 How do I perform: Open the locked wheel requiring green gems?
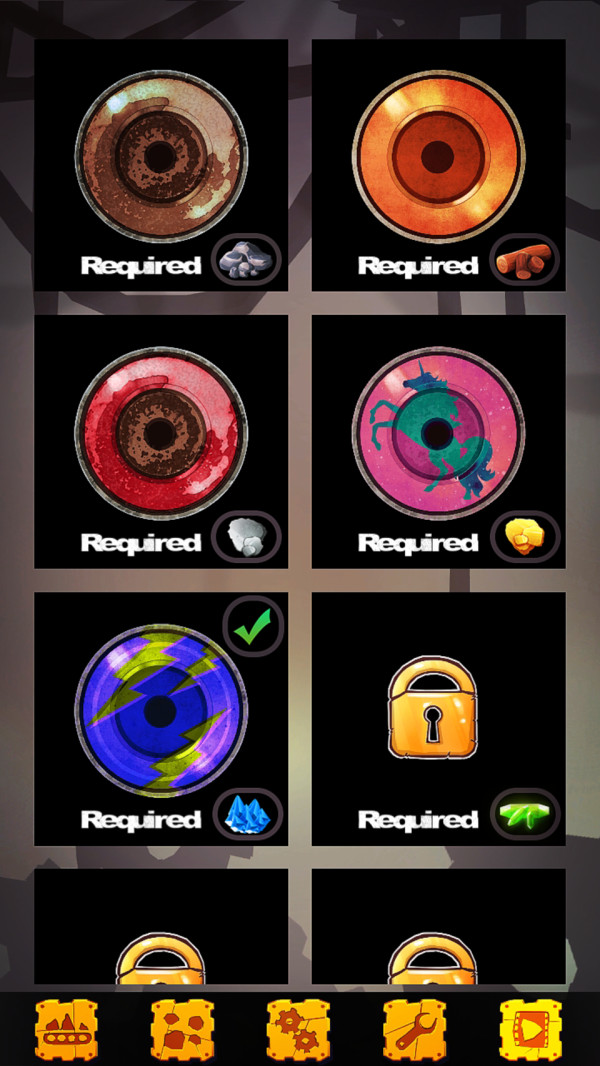[438, 719]
